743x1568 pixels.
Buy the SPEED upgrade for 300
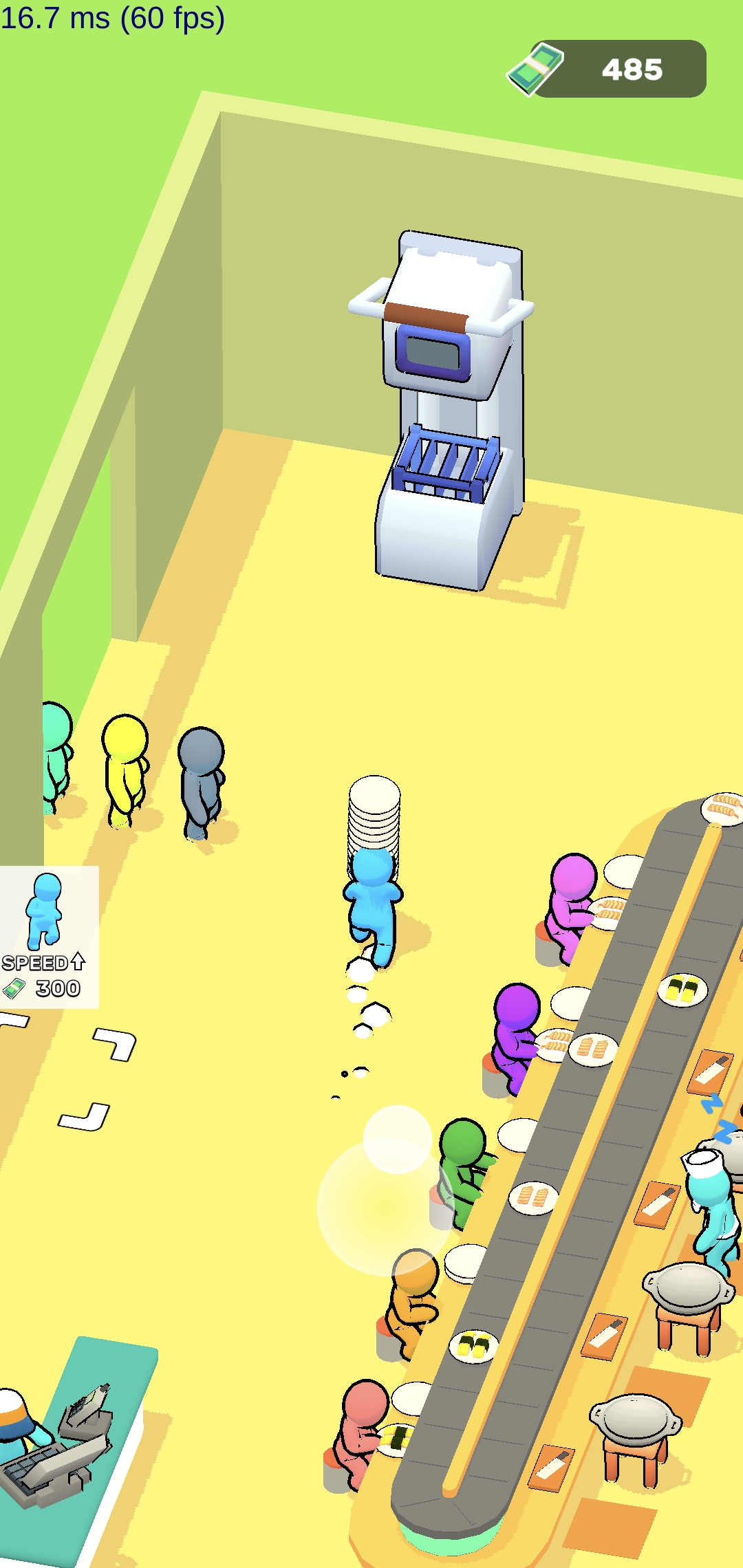47,937
